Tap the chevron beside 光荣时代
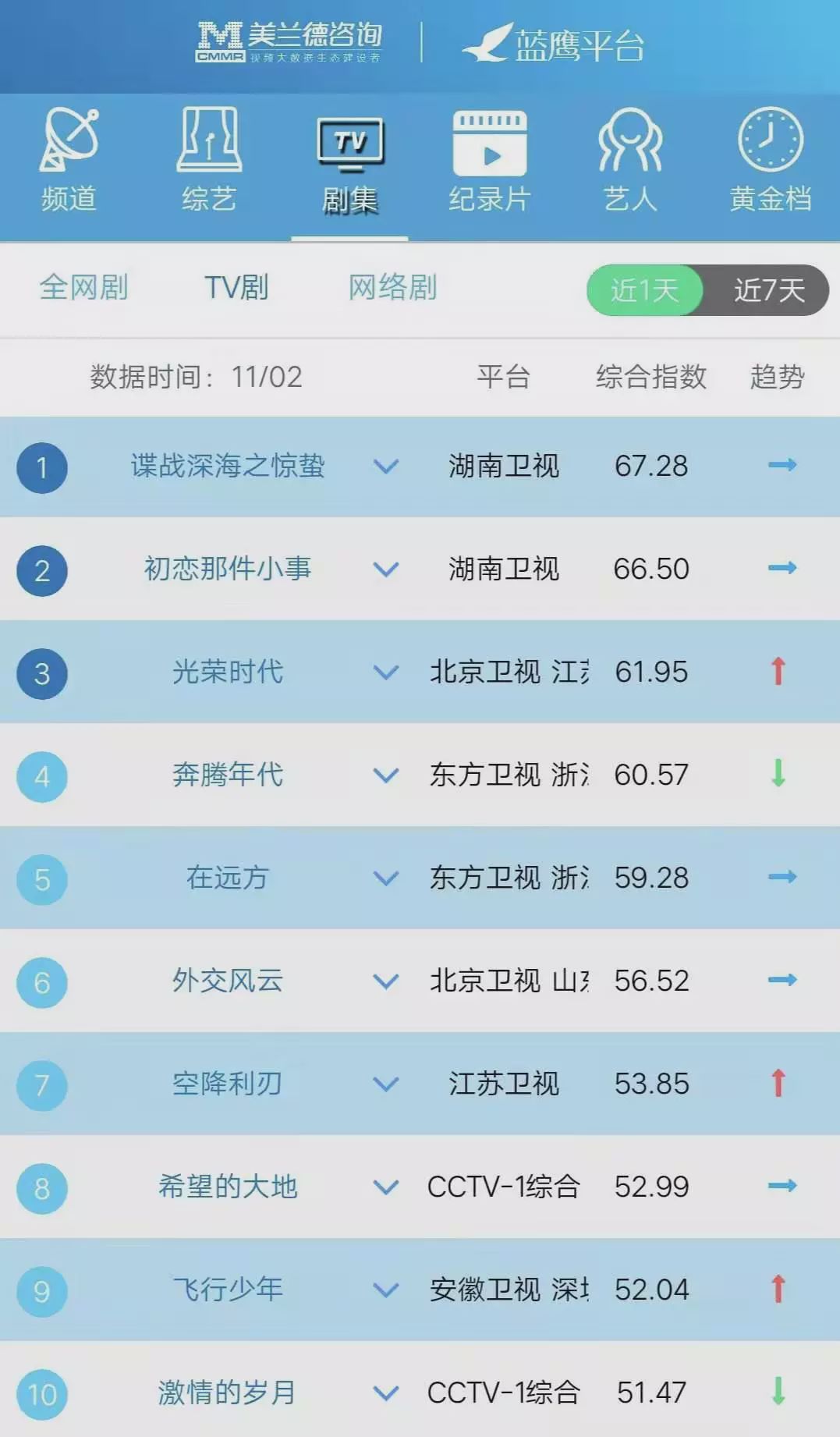Viewport: 840px width, 1437px height. click(386, 672)
